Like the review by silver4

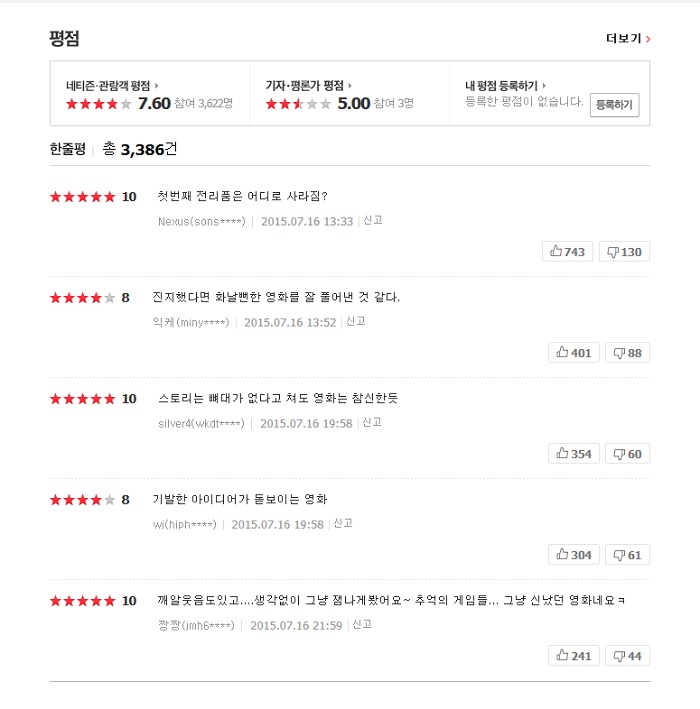click(x=574, y=453)
